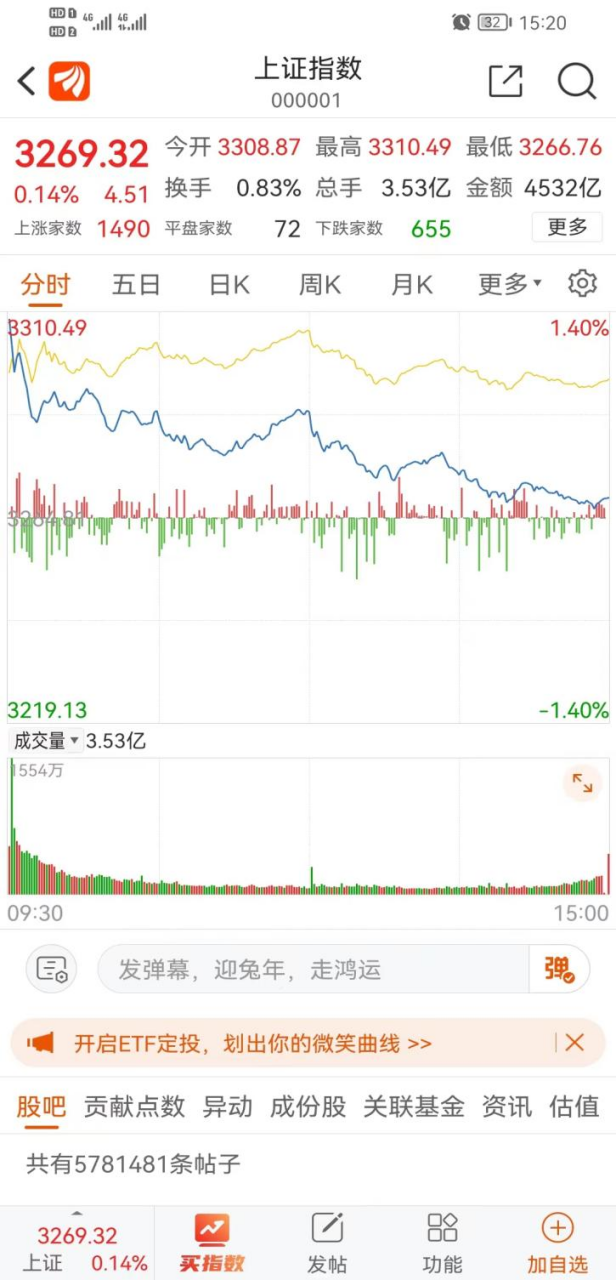Switch to the 五日 chart tab
Screen dimensions: 616x1280
click(x=136, y=285)
